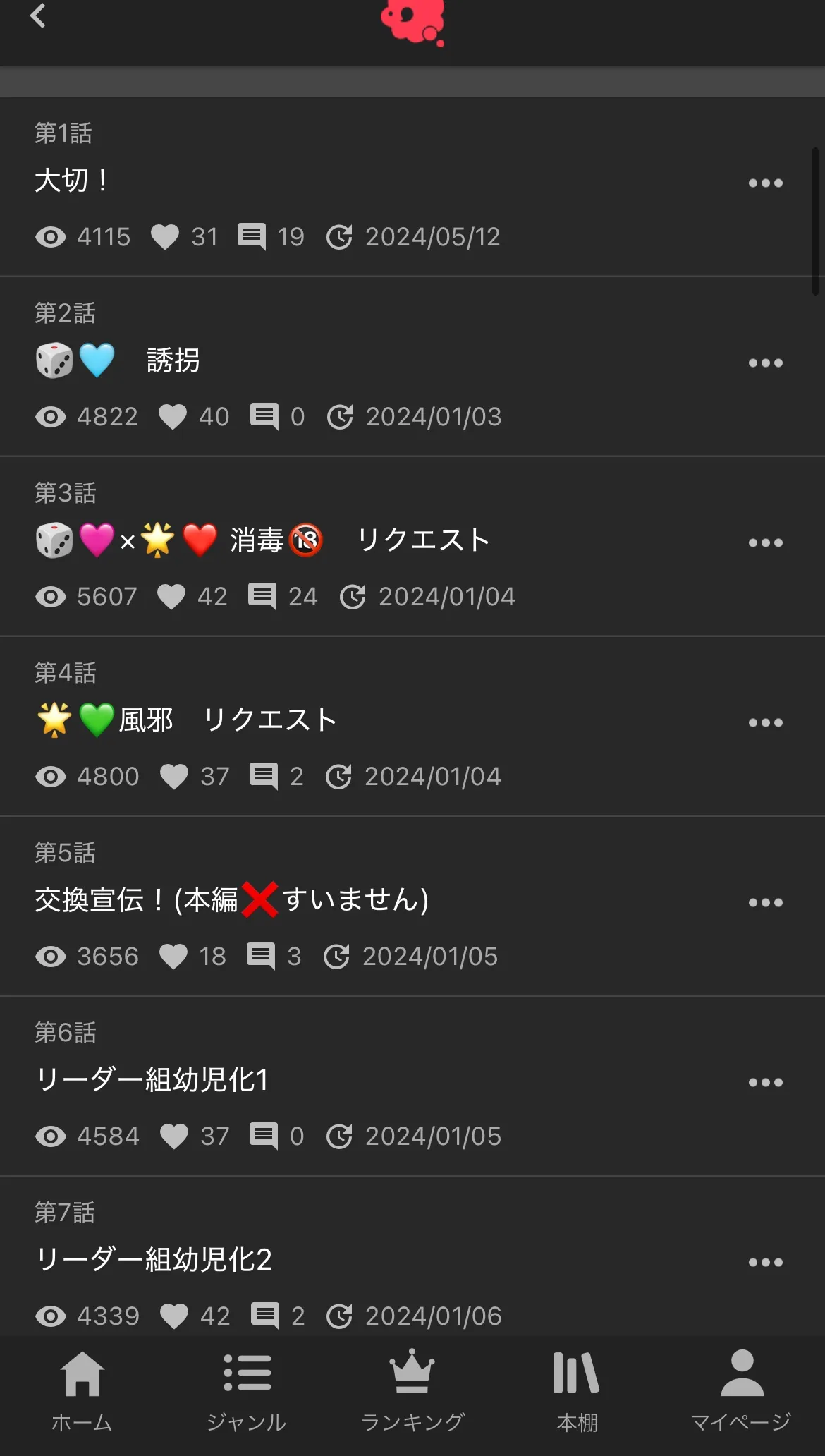Show the three-dot menu for 第2話
The width and height of the screenshot is (825, 1456).
tap(765, 363)
